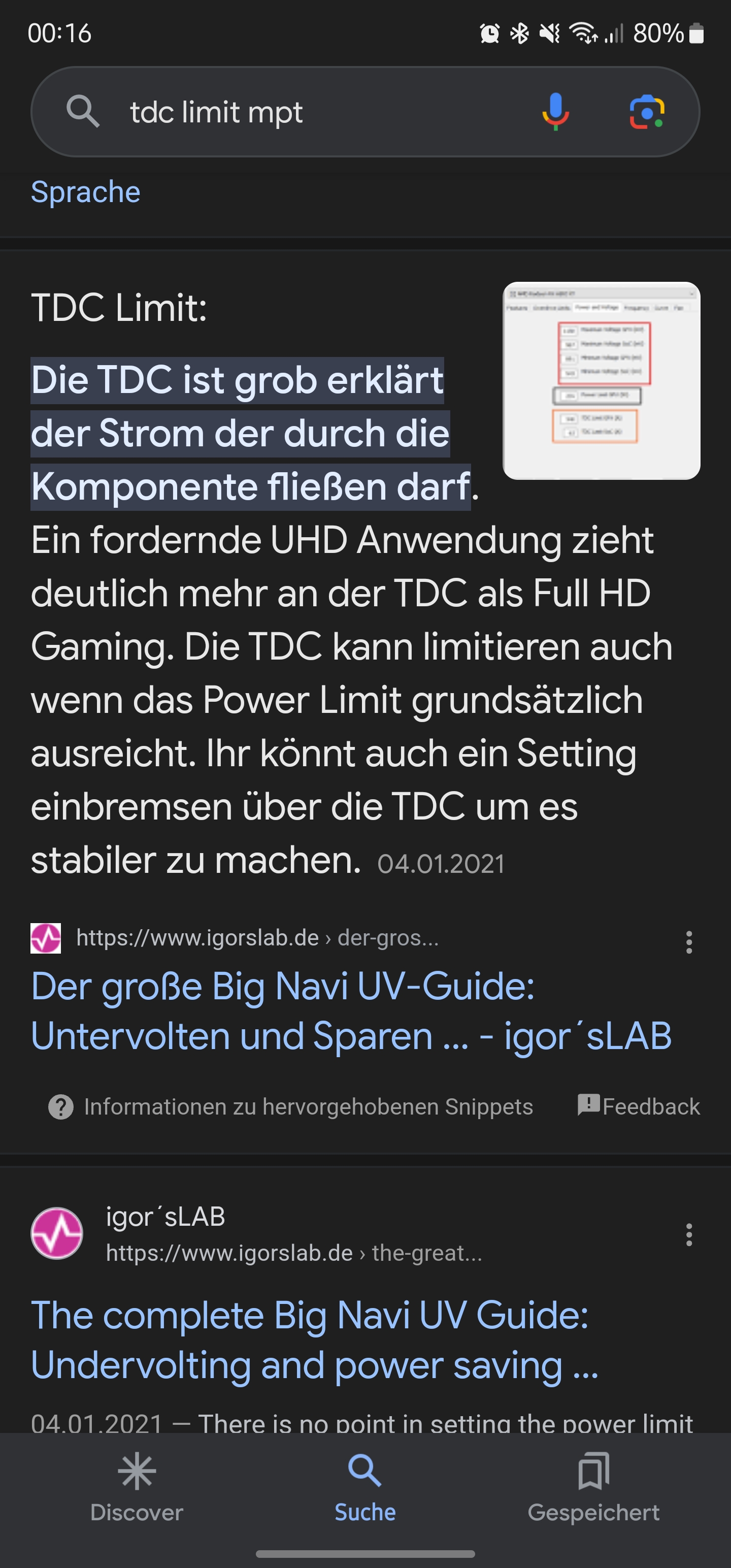Tap the search field with tdc limit mpt
731x1568 pixels.
click(x=305, y=113)
